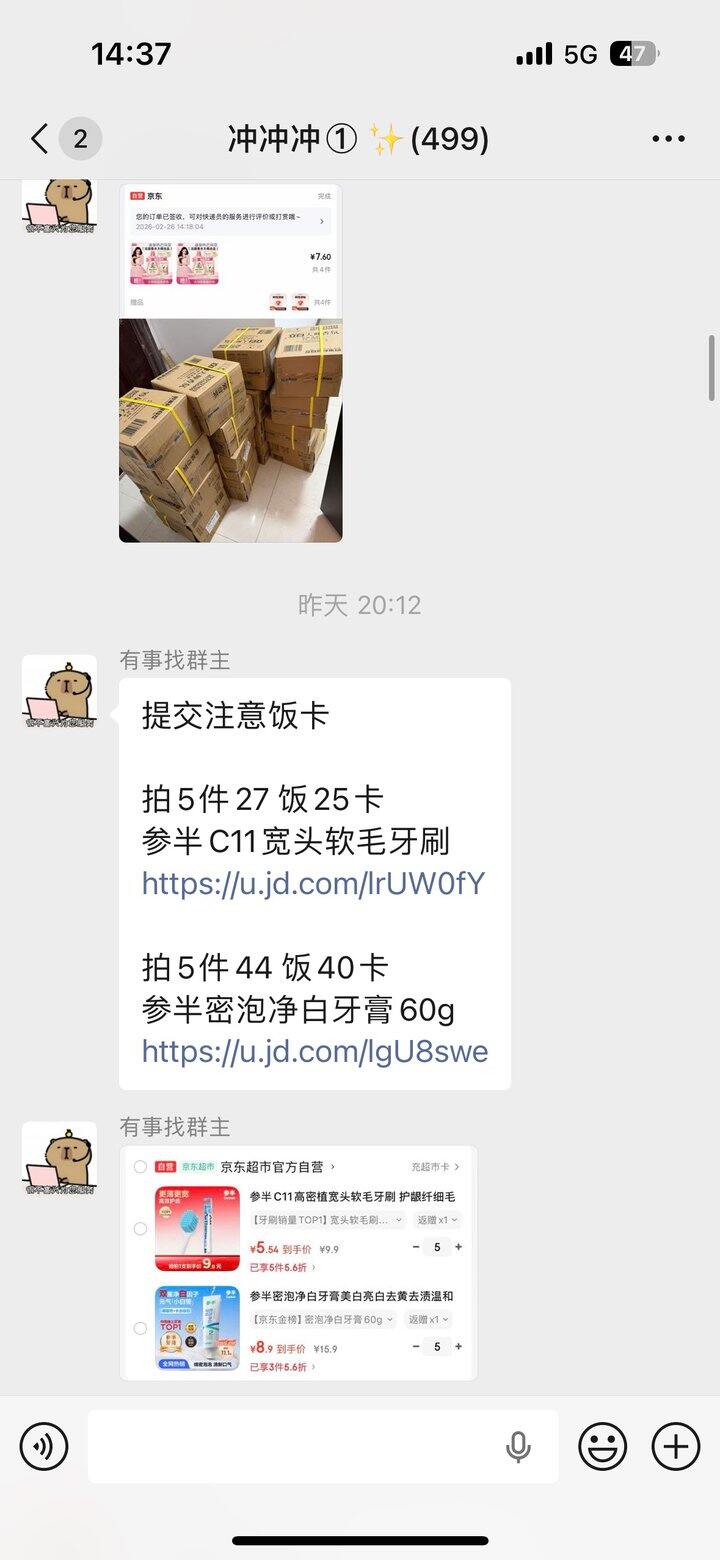This screenshot has height=1560, width=720.
Task: Open the plus attachments menu
Action: point(676,1446)
